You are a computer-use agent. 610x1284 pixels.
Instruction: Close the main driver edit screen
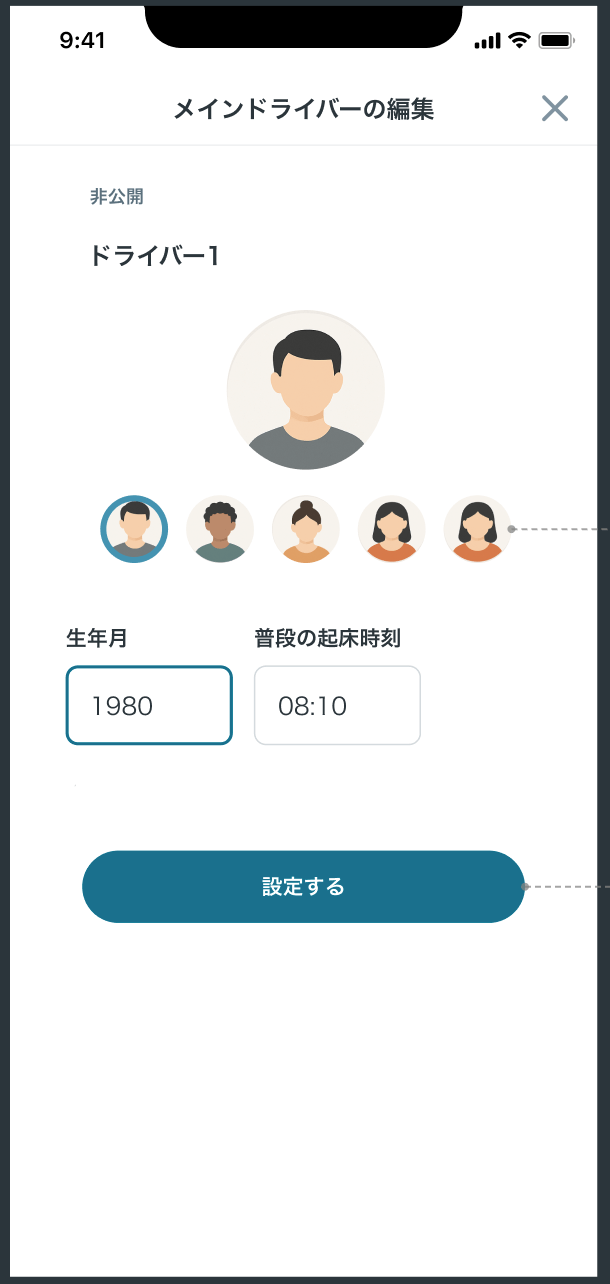coord(554,108)
